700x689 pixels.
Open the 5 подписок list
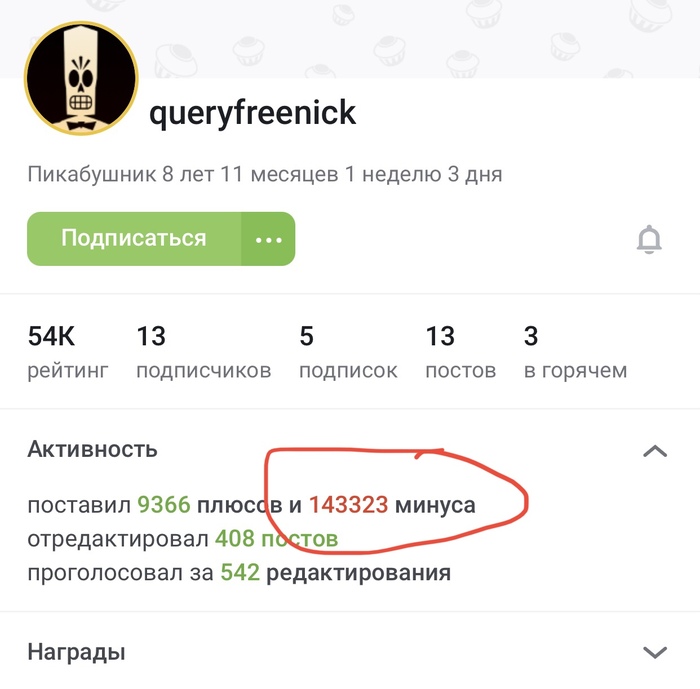[x=347, y=352]
